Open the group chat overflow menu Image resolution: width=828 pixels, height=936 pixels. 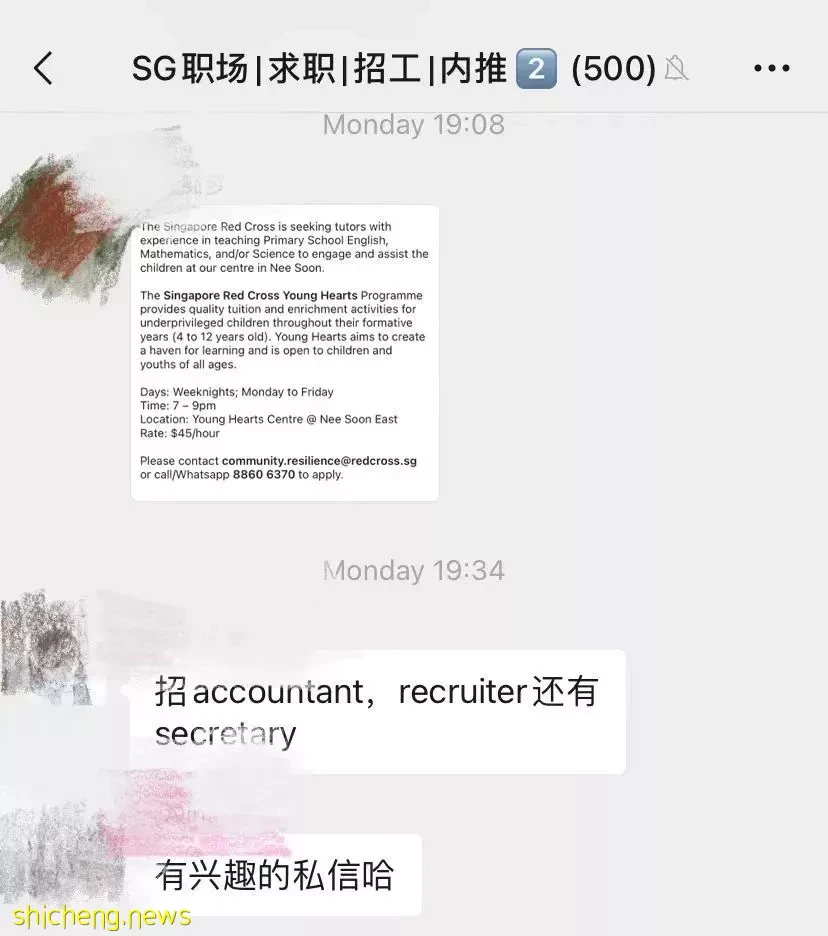[771, 69]
